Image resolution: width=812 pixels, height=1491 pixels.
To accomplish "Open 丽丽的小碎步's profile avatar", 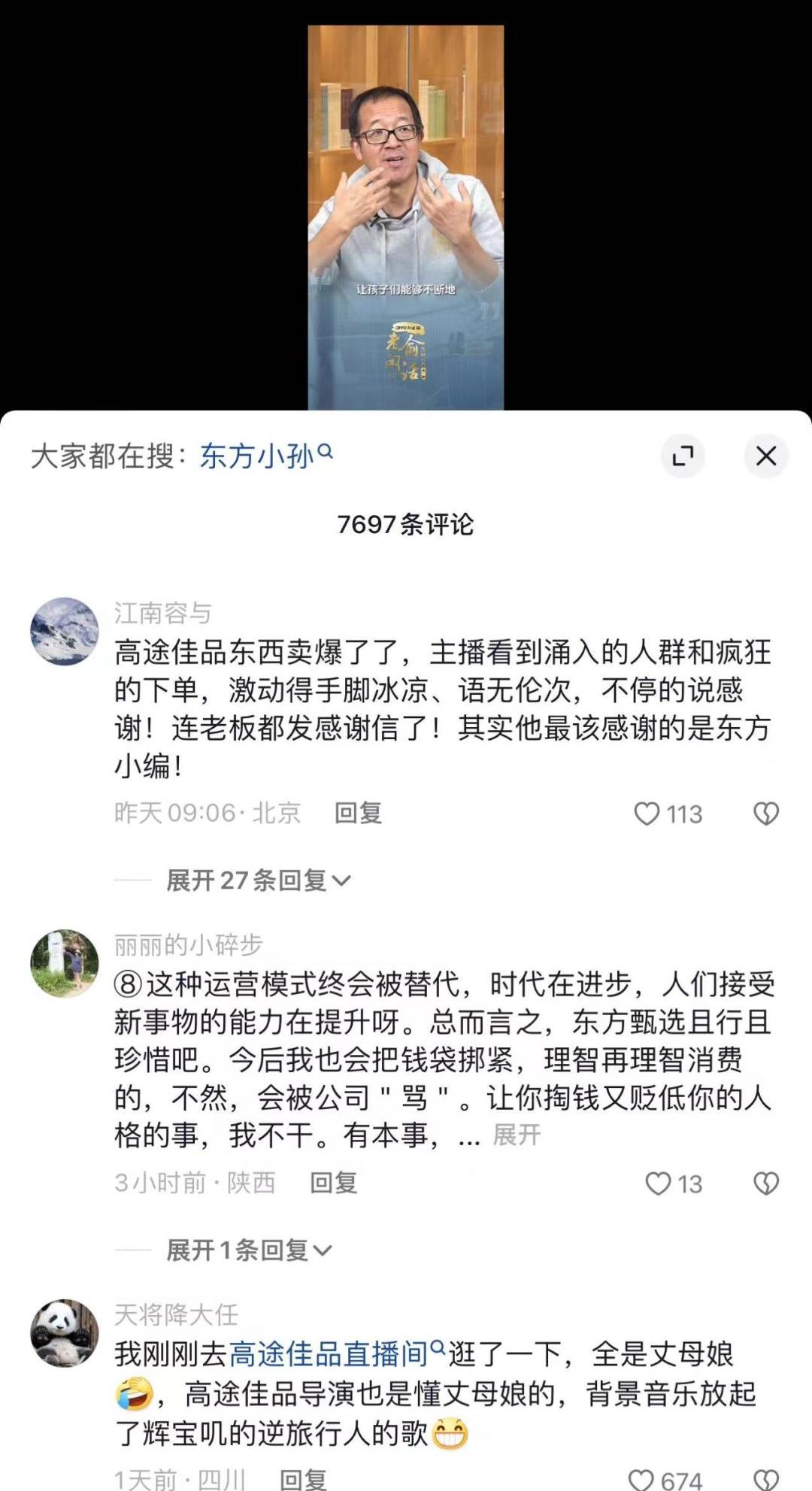I will (x=65, y=964).
